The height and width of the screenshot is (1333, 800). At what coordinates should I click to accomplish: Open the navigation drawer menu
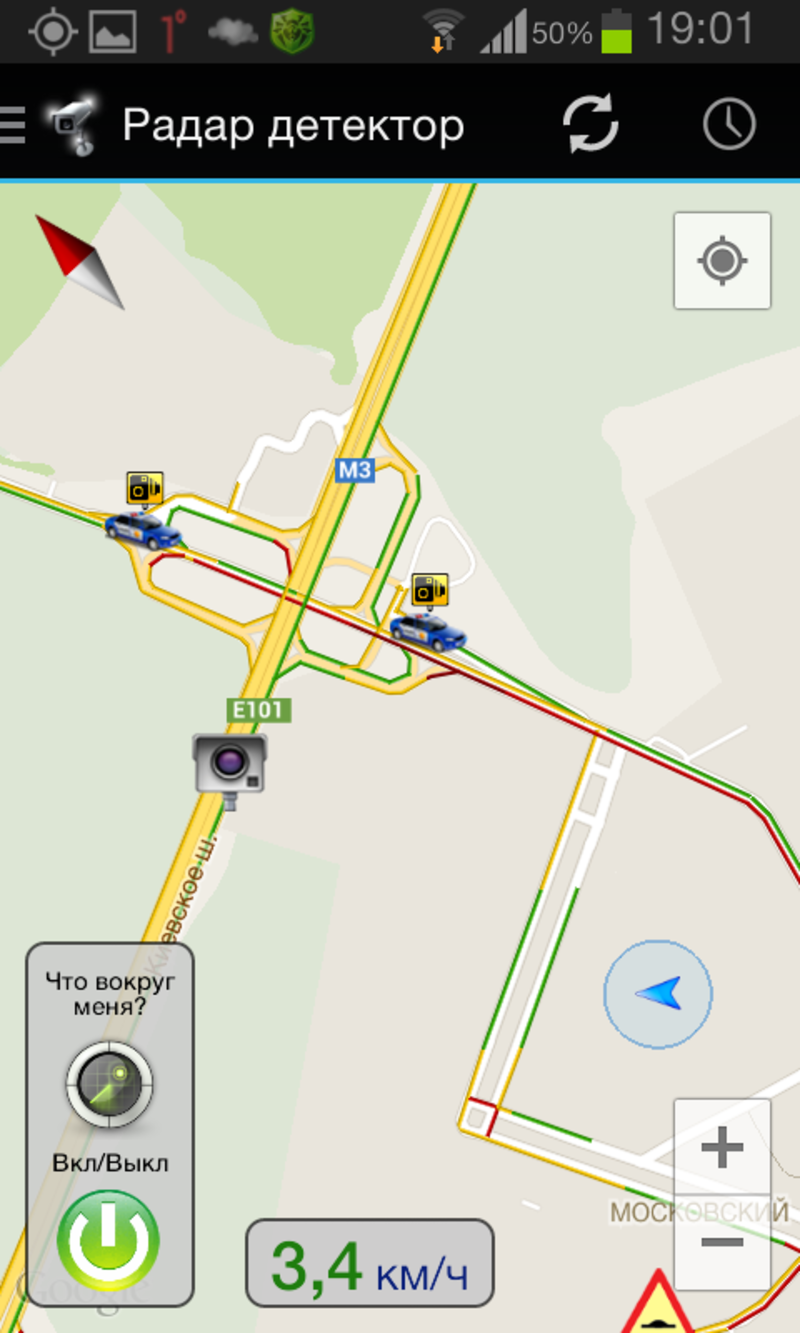(x=14, y=126)
